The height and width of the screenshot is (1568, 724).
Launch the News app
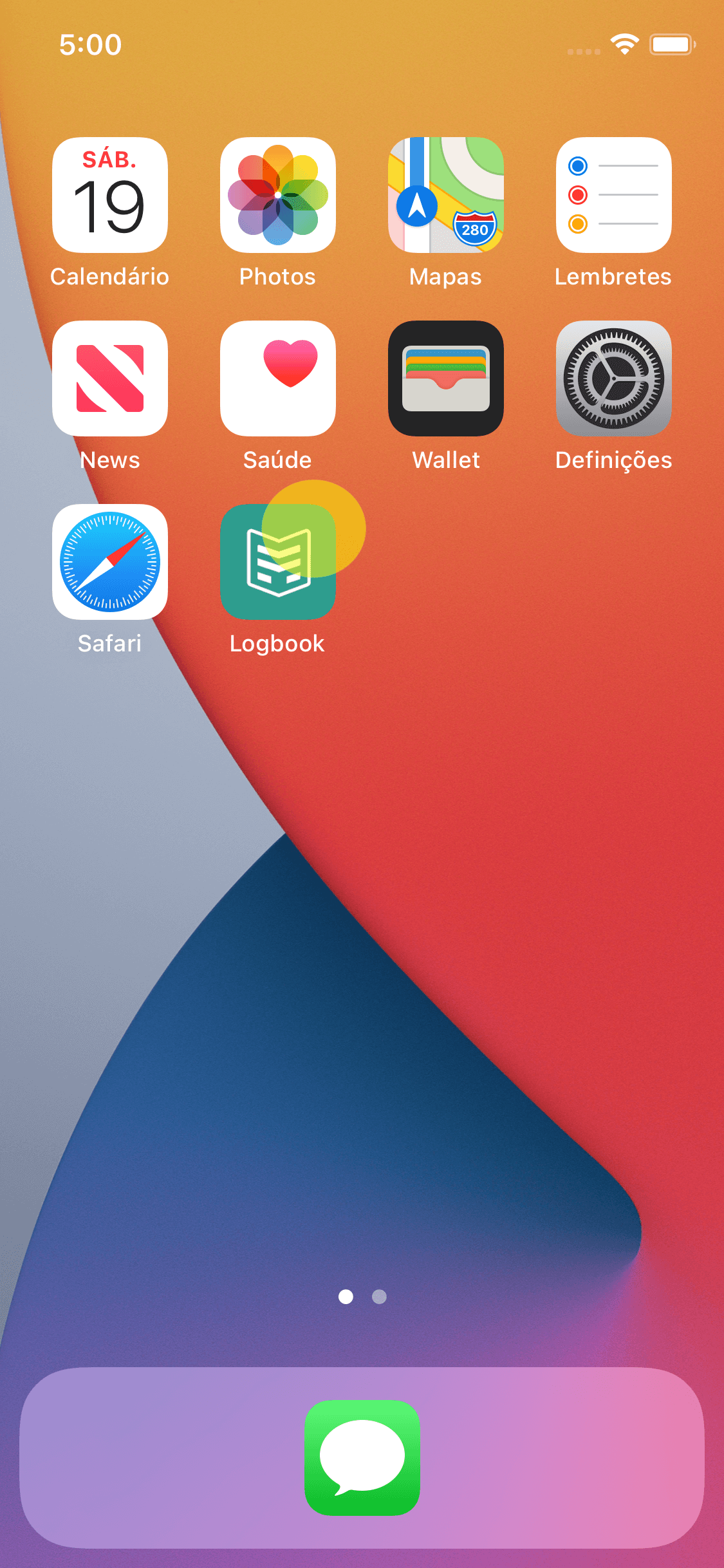click(x=110, y=378)
